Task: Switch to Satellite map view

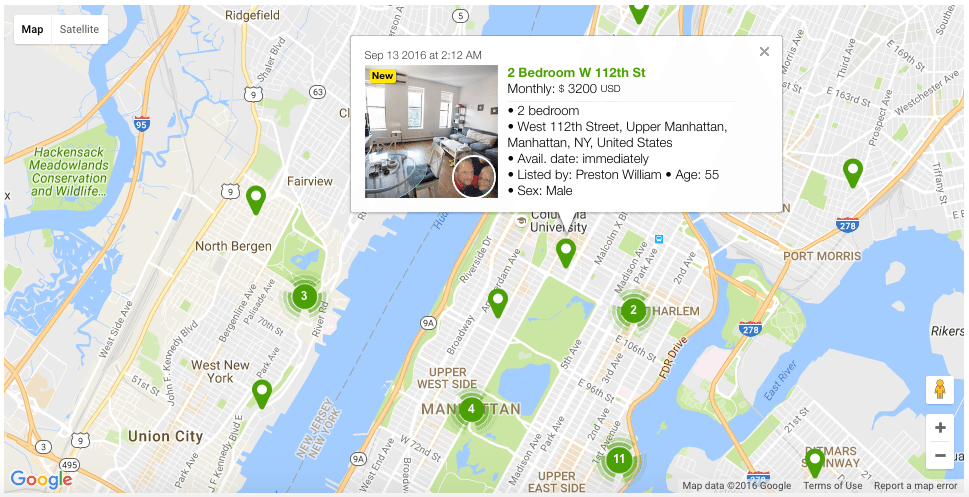Action: pyautogui.click(x=79, y=29)
